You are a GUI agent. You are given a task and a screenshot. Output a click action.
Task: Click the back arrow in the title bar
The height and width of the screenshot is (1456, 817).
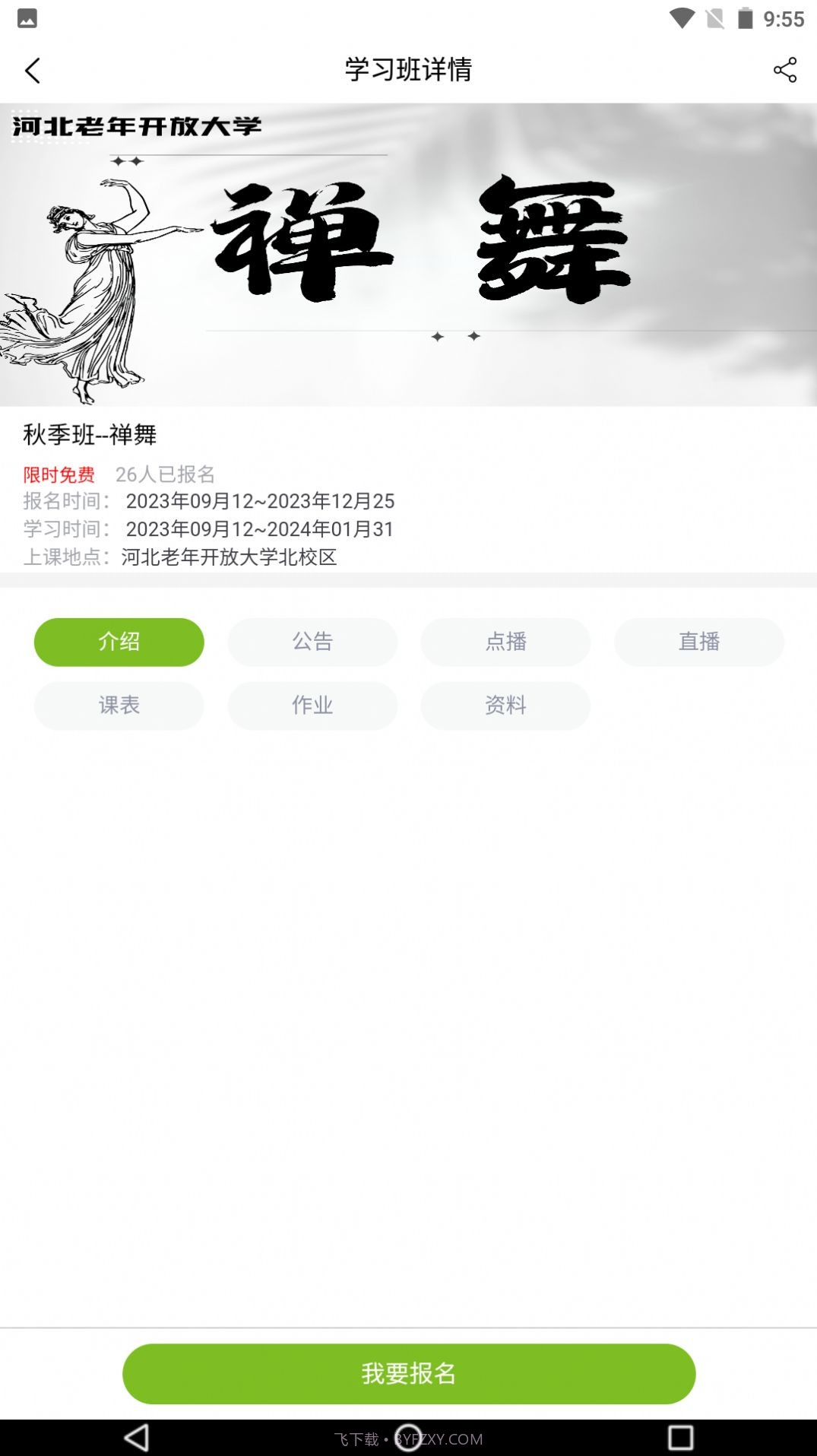point(32,71)
